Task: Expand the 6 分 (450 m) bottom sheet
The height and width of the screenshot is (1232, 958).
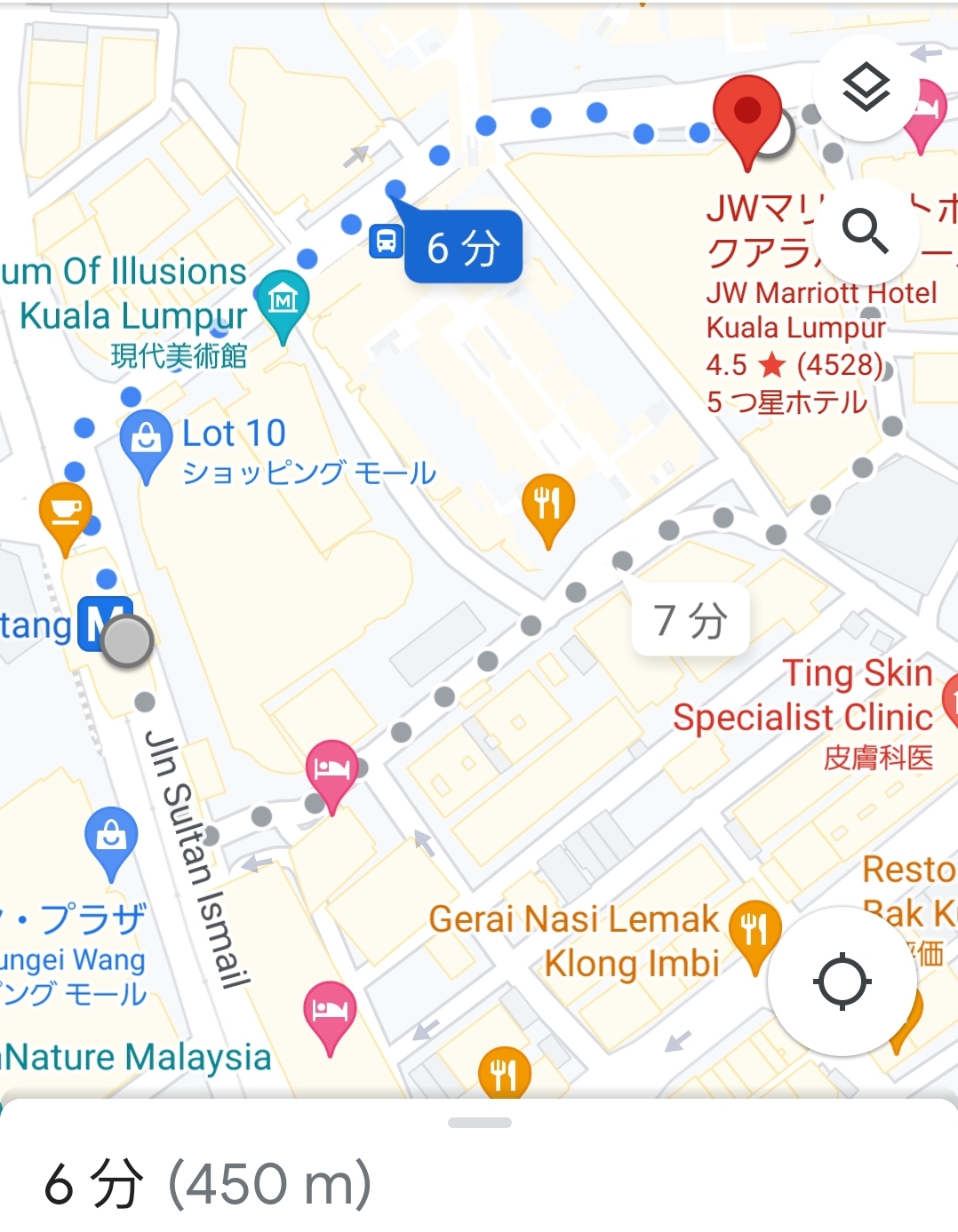Action: (479, 1123)
